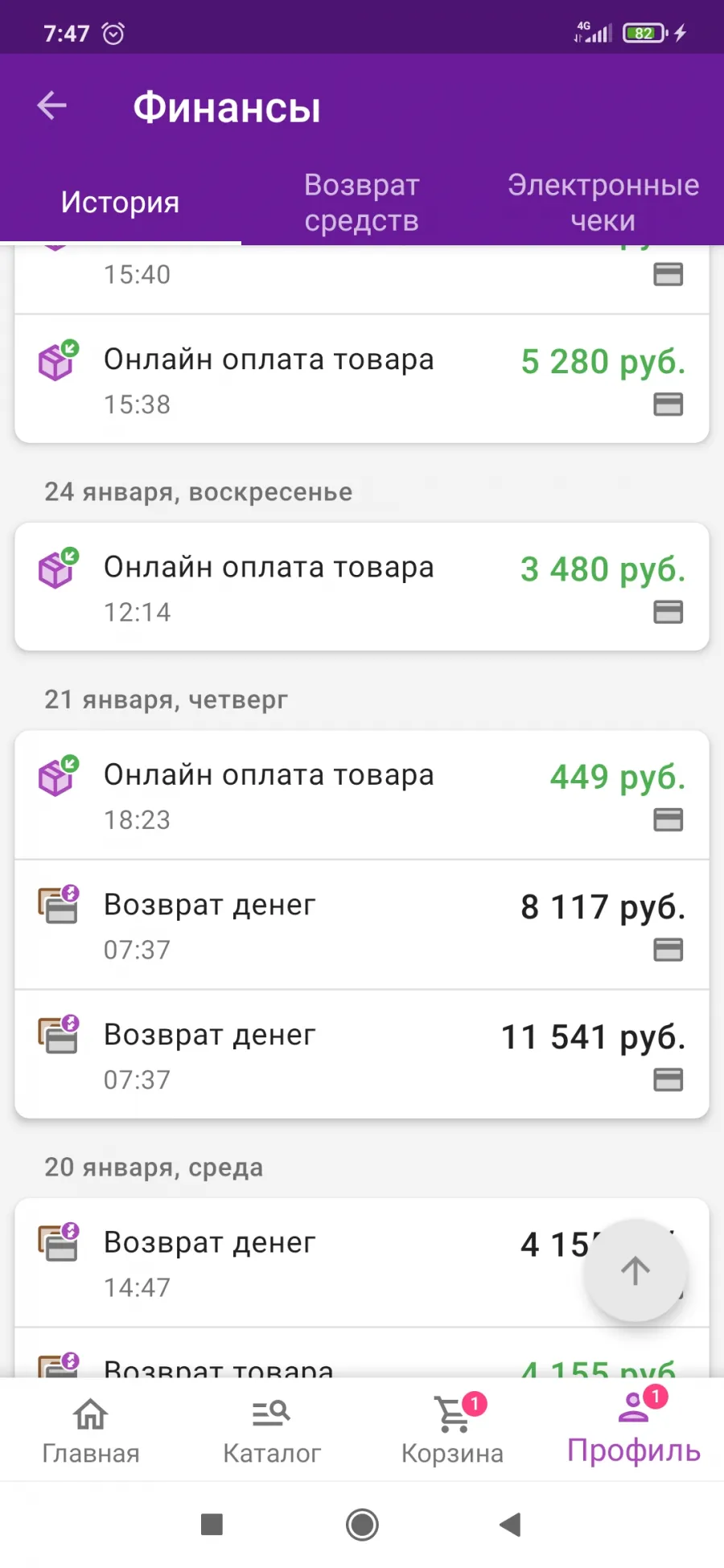Switch to the Электронные чеки tab
The height and width of the screenshot is (1568, 724).
pos(603,203)
